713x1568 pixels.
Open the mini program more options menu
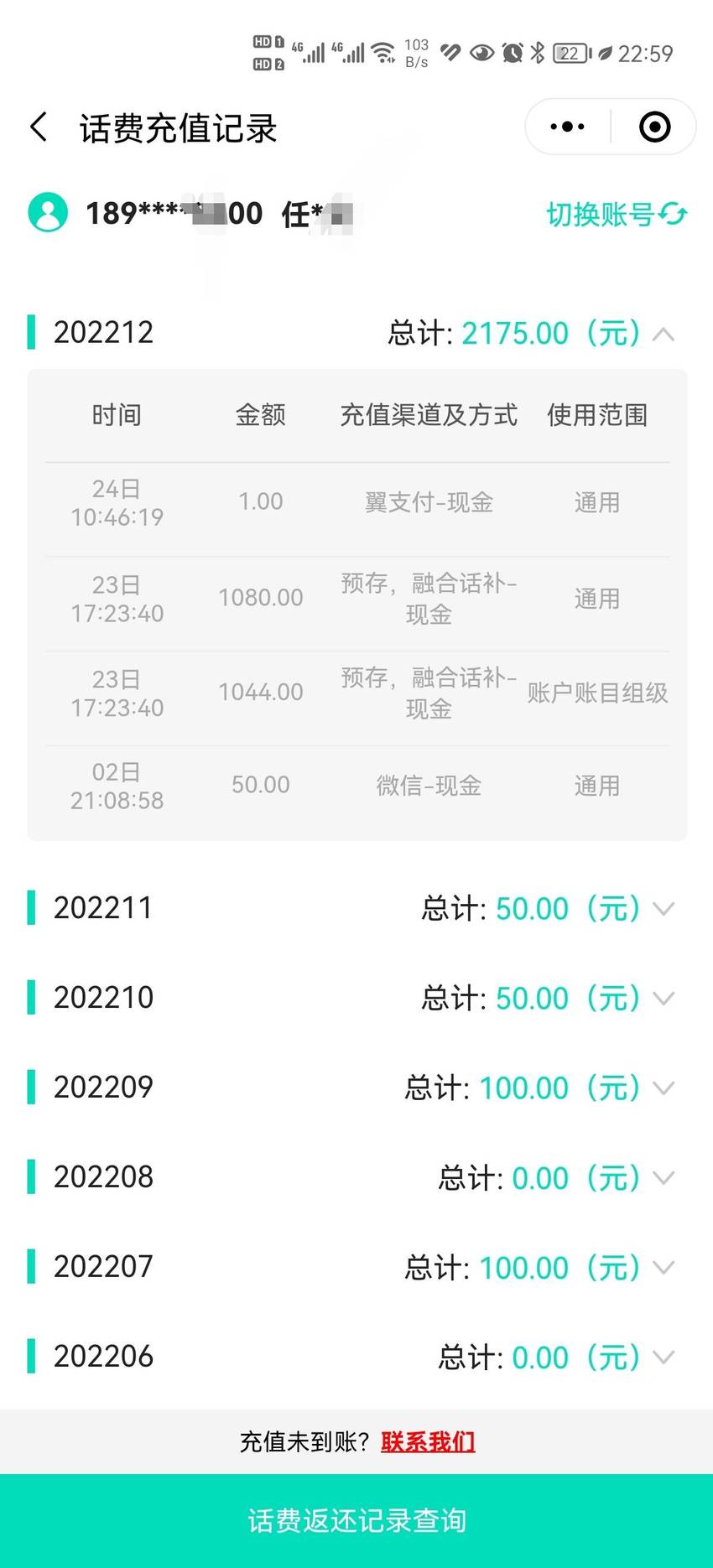[568, 127]
